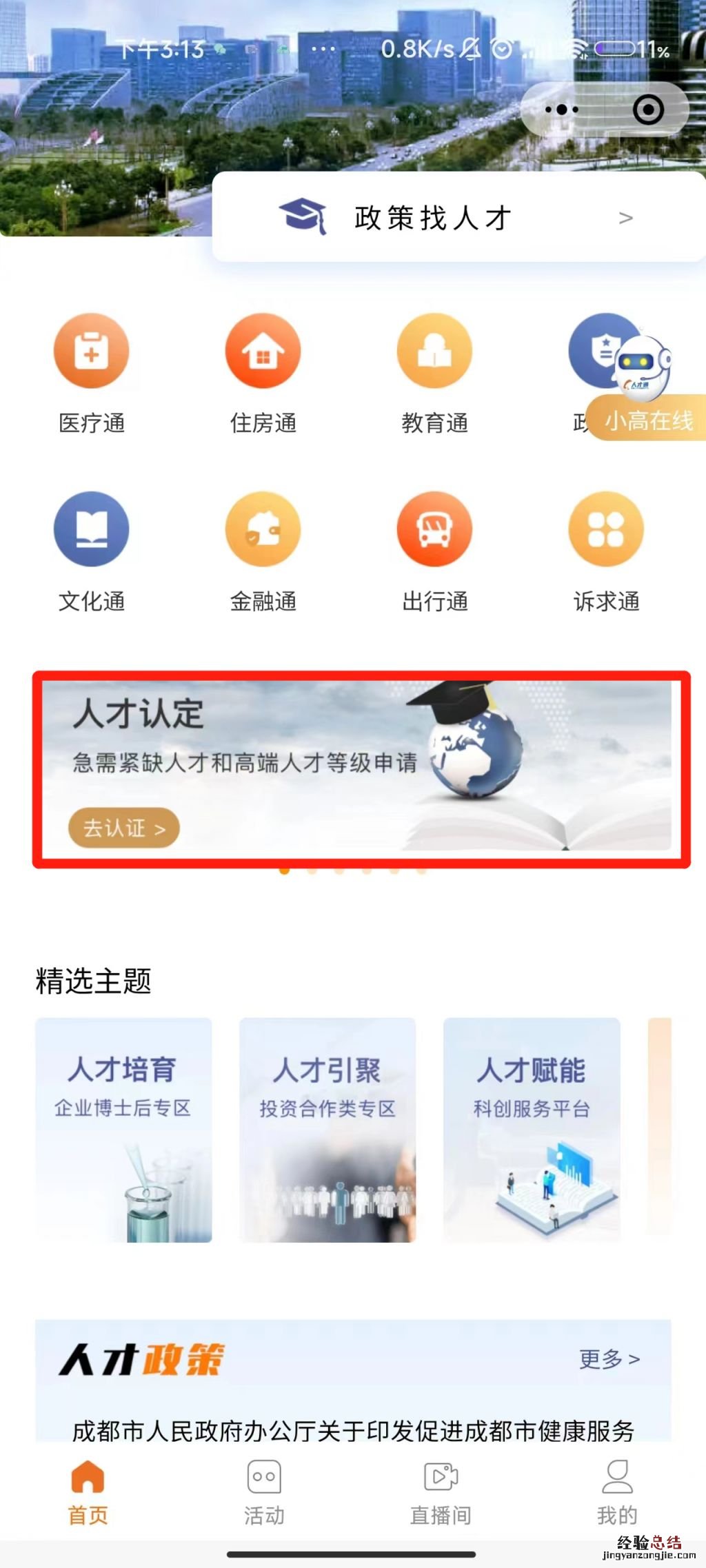
Task: Open 人才赋能 科创服务平台 card
Action: pos(532,1130)
